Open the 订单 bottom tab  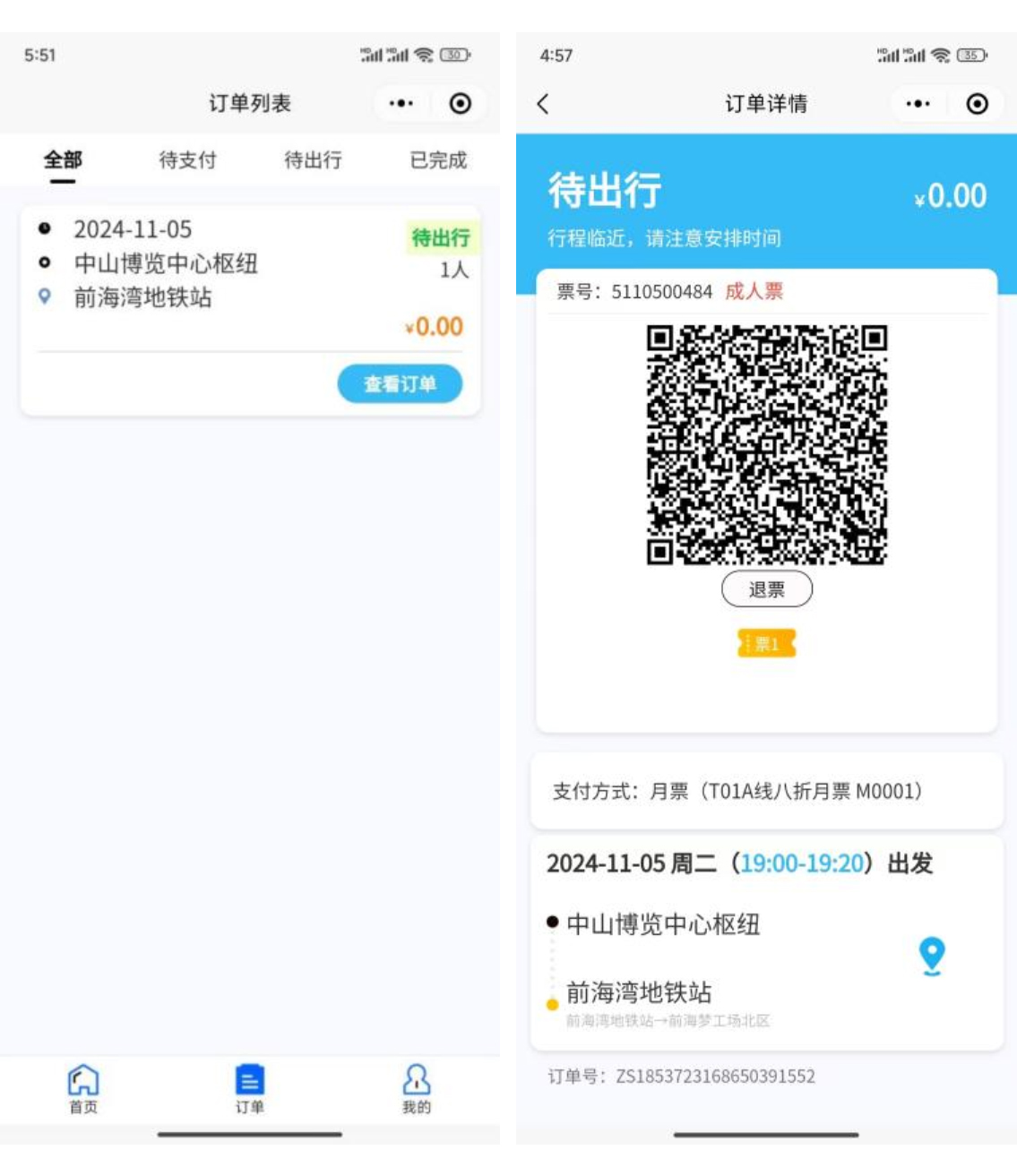[x=249, y=1087]
